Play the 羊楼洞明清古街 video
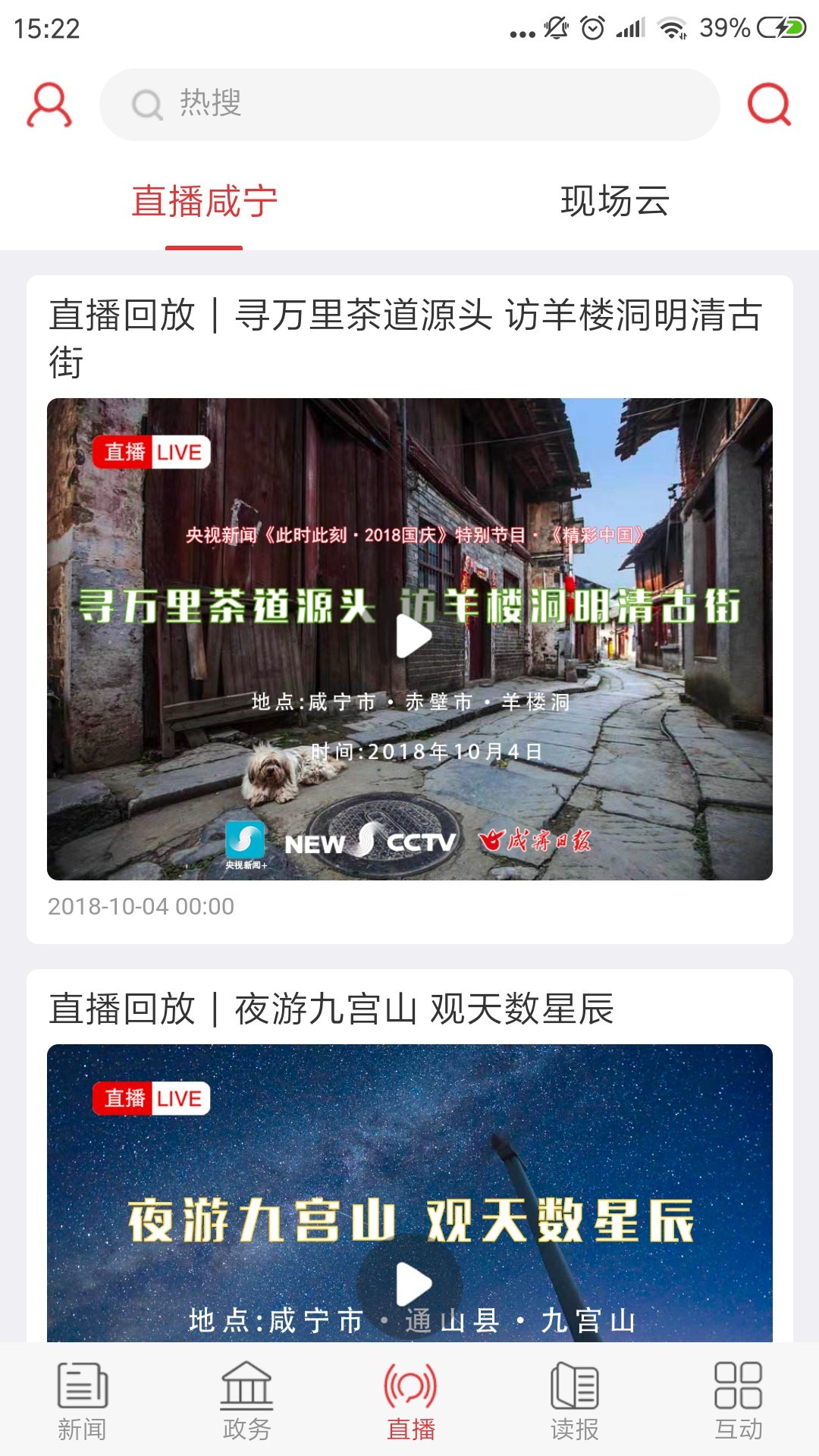This screenshot has height=1456, width=819. click(413, 635)
